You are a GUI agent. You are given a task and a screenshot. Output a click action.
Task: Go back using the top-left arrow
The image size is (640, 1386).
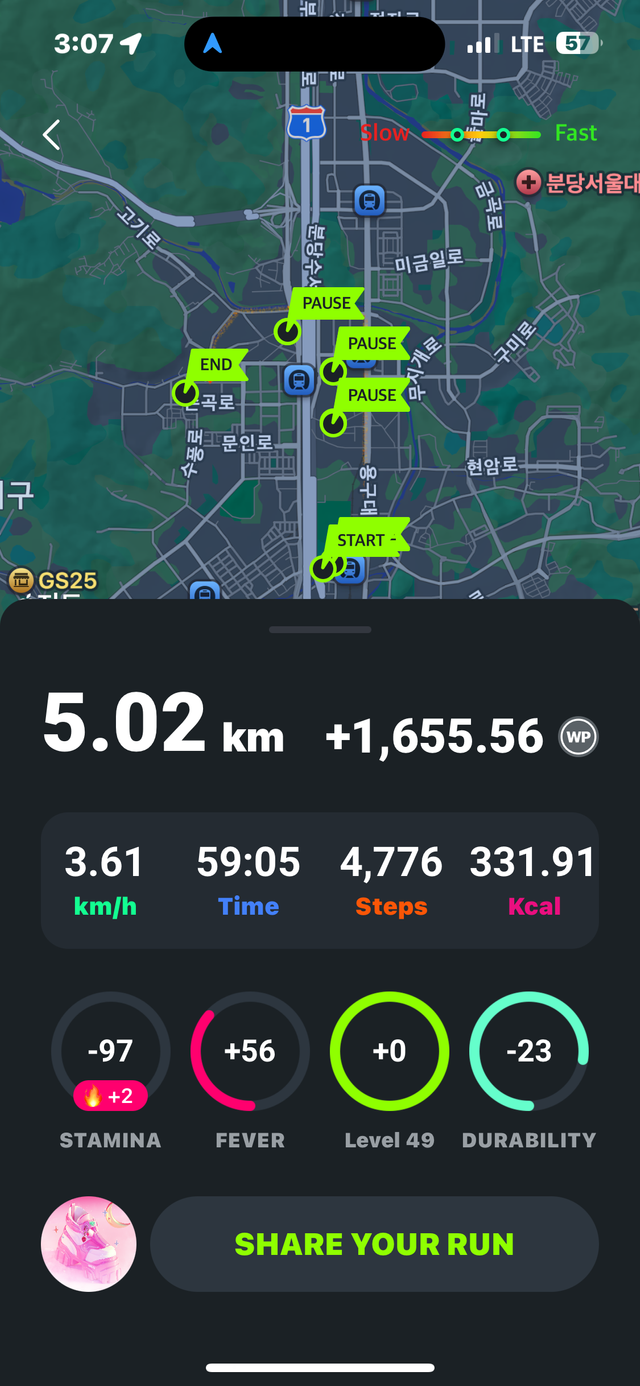[x=51, y=135]
